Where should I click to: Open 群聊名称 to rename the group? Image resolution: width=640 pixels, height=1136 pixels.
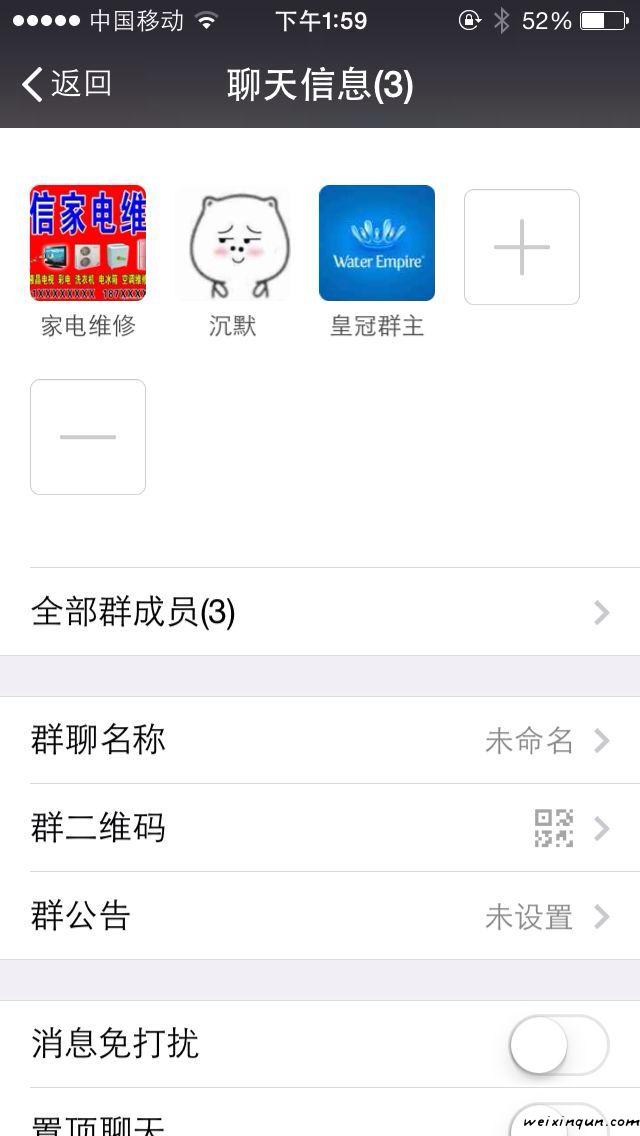pyautogui.click(x=320, y=741)
